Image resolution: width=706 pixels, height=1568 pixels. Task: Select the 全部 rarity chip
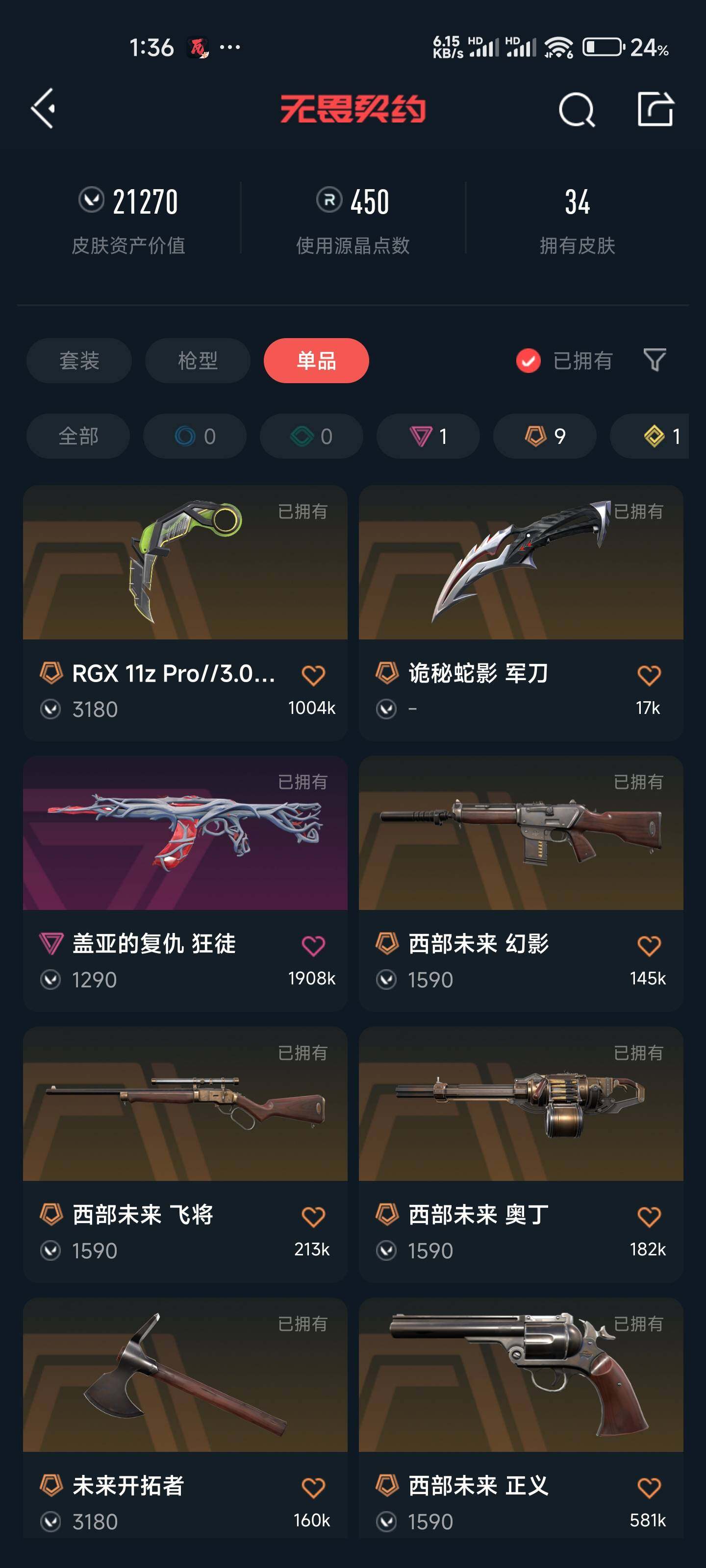click(x=78, y=437)
